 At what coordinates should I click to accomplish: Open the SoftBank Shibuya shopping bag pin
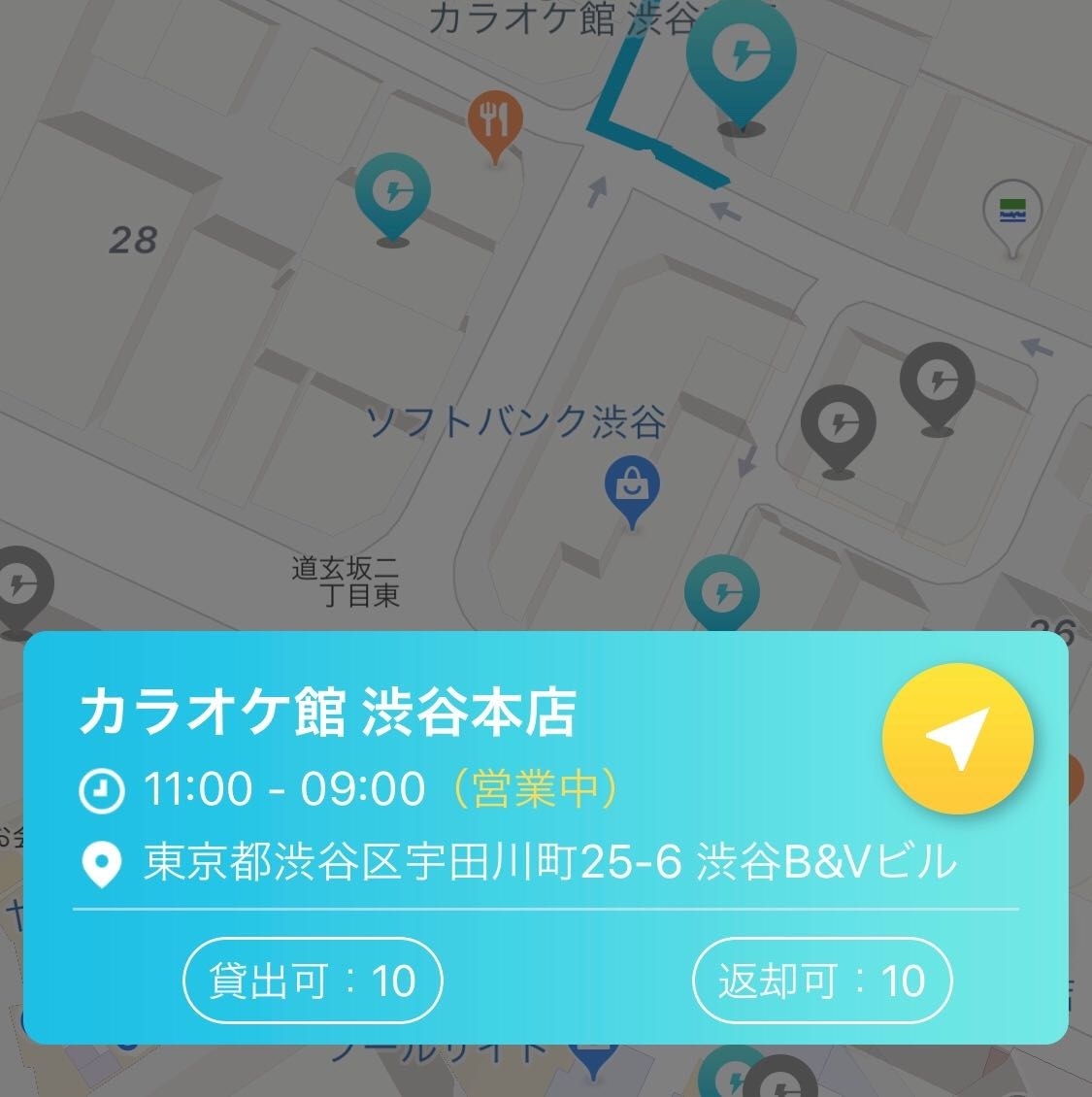632,487
